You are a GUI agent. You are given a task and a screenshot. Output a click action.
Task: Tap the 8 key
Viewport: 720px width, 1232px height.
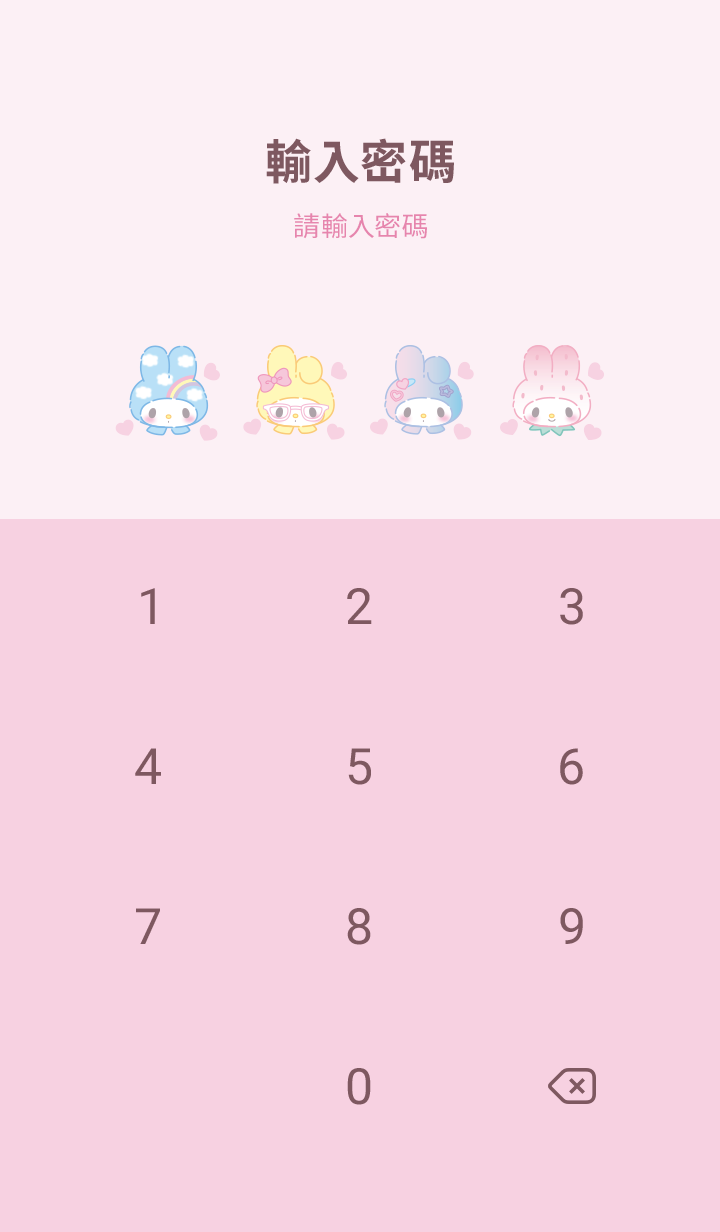(359, 927)
